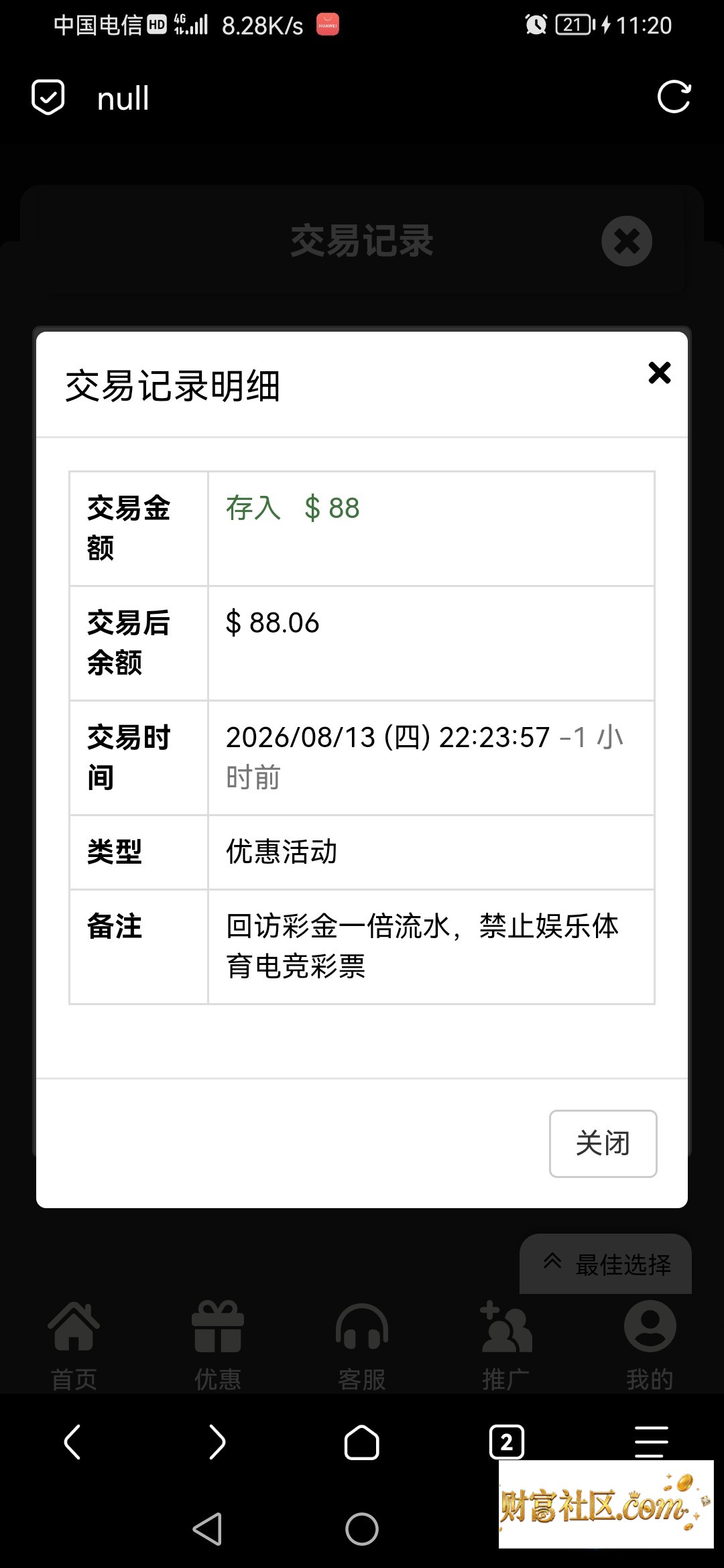Open the browser menu
Screen dimensions: 724x1568
click(652, 1441)
